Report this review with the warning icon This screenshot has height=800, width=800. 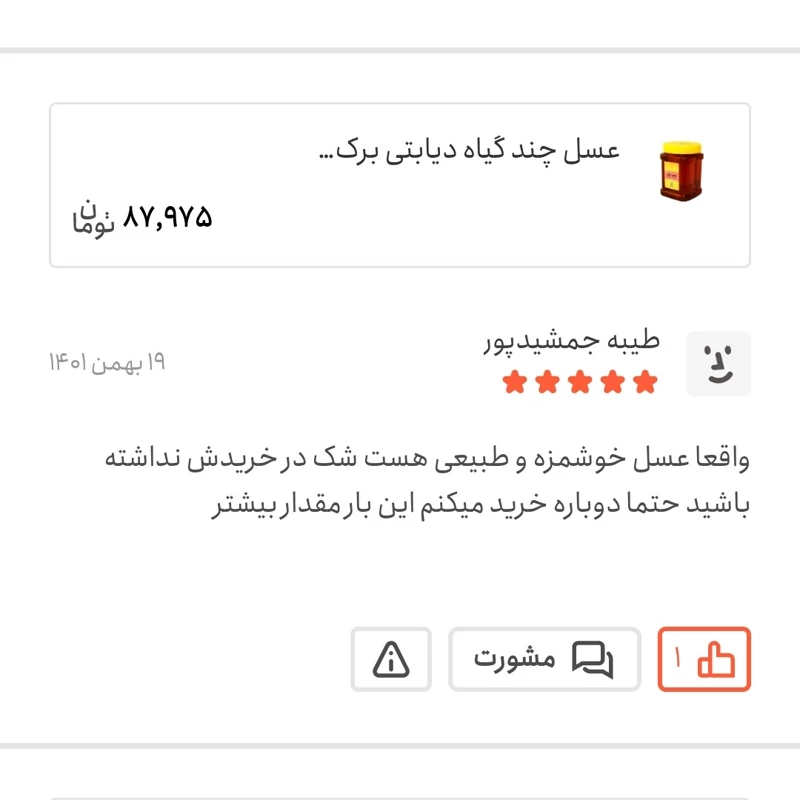pos(391,659)
